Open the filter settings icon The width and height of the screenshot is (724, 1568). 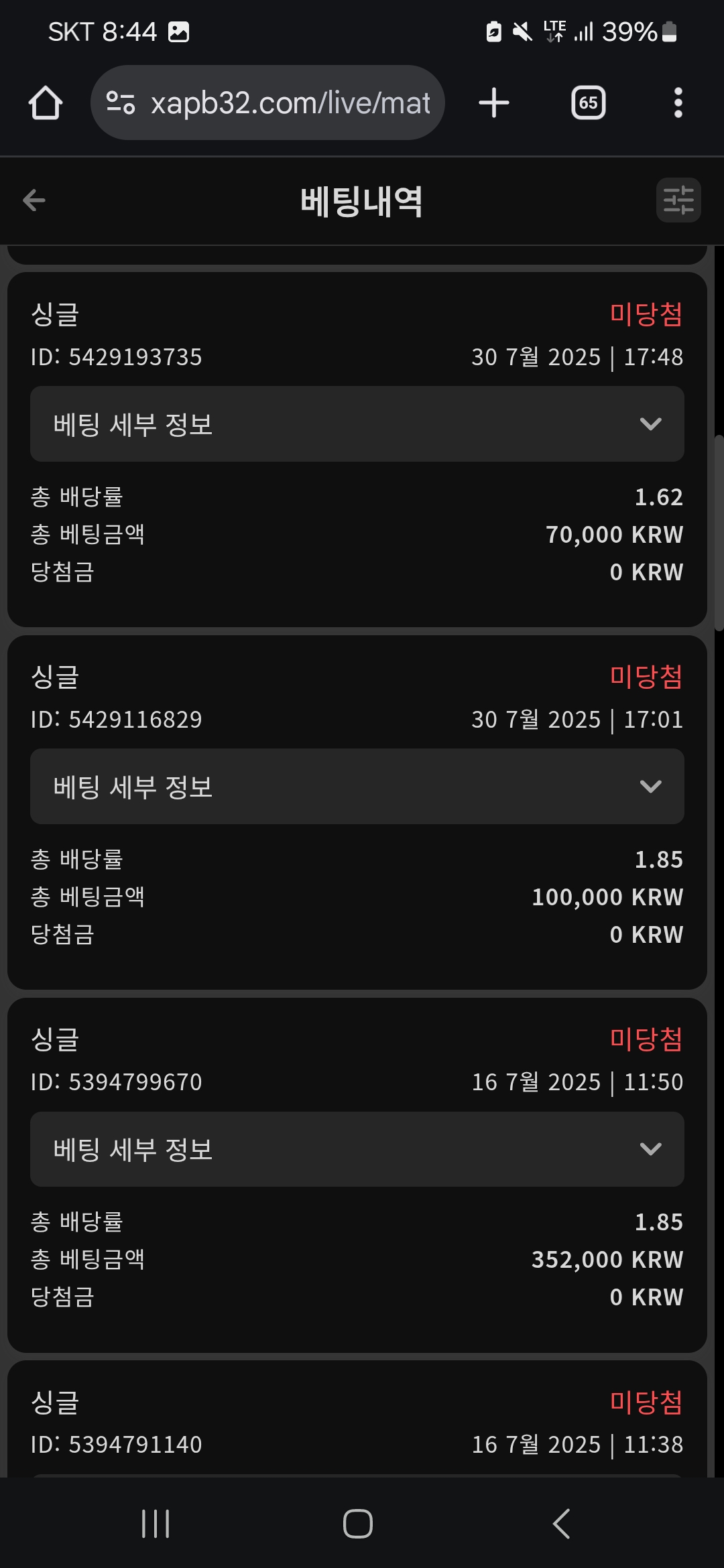pyautogui.click(x=678, y=200)
